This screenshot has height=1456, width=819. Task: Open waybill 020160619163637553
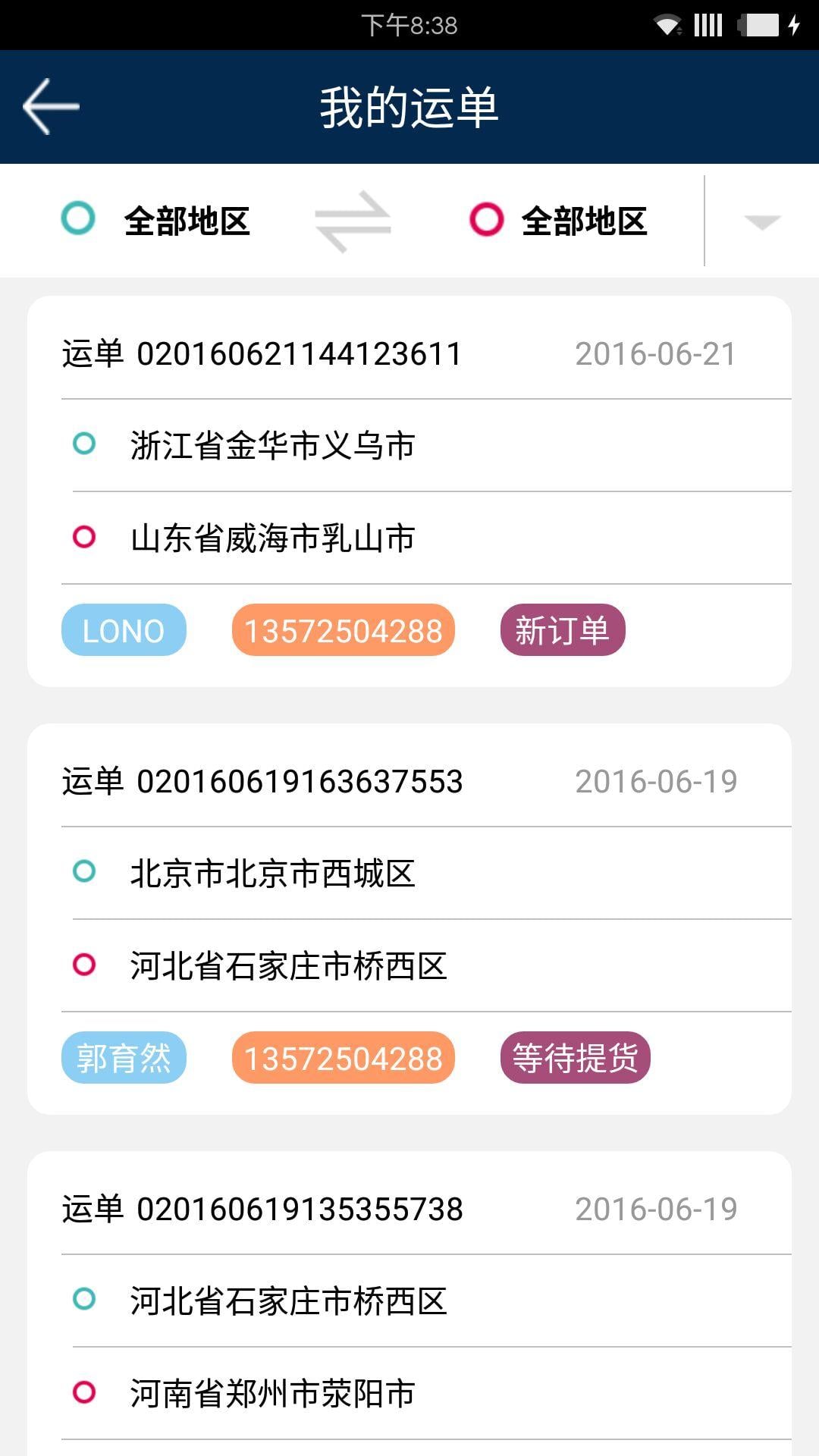[300, 782]
